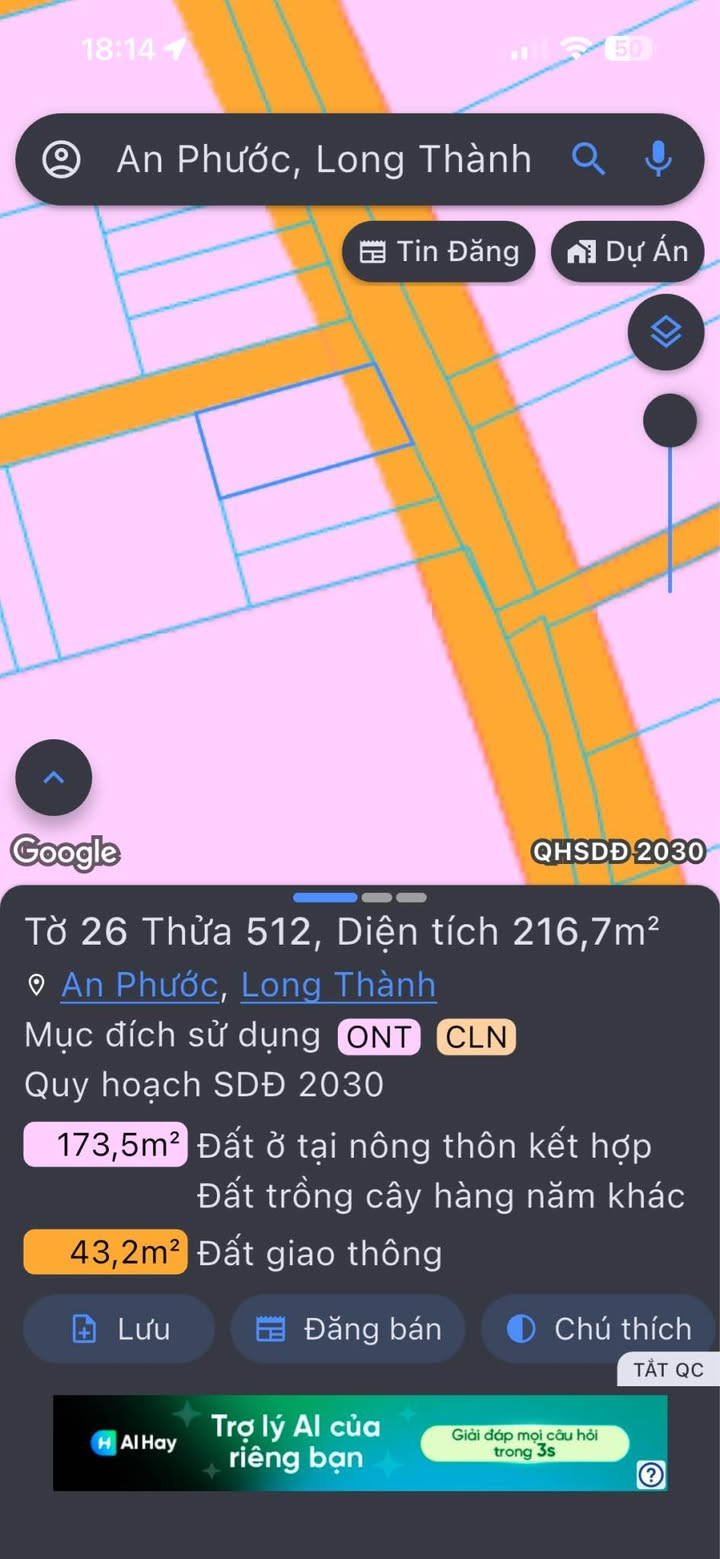Viewport: 720px width, 1559px height.
Task: Open the AI Hay ad banner
Action: [360, 1443]
